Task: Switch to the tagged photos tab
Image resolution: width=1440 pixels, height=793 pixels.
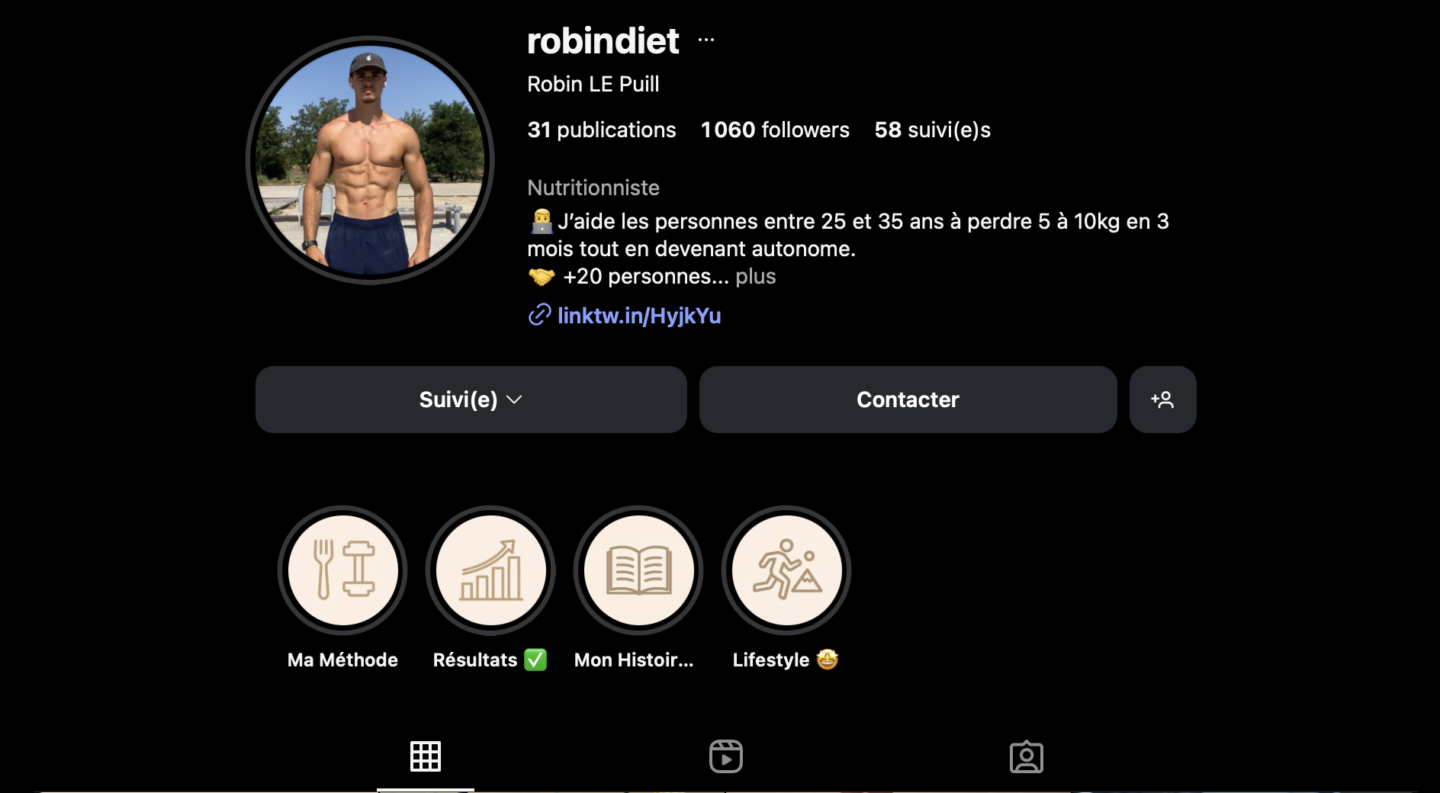Action: [1026, 757]
